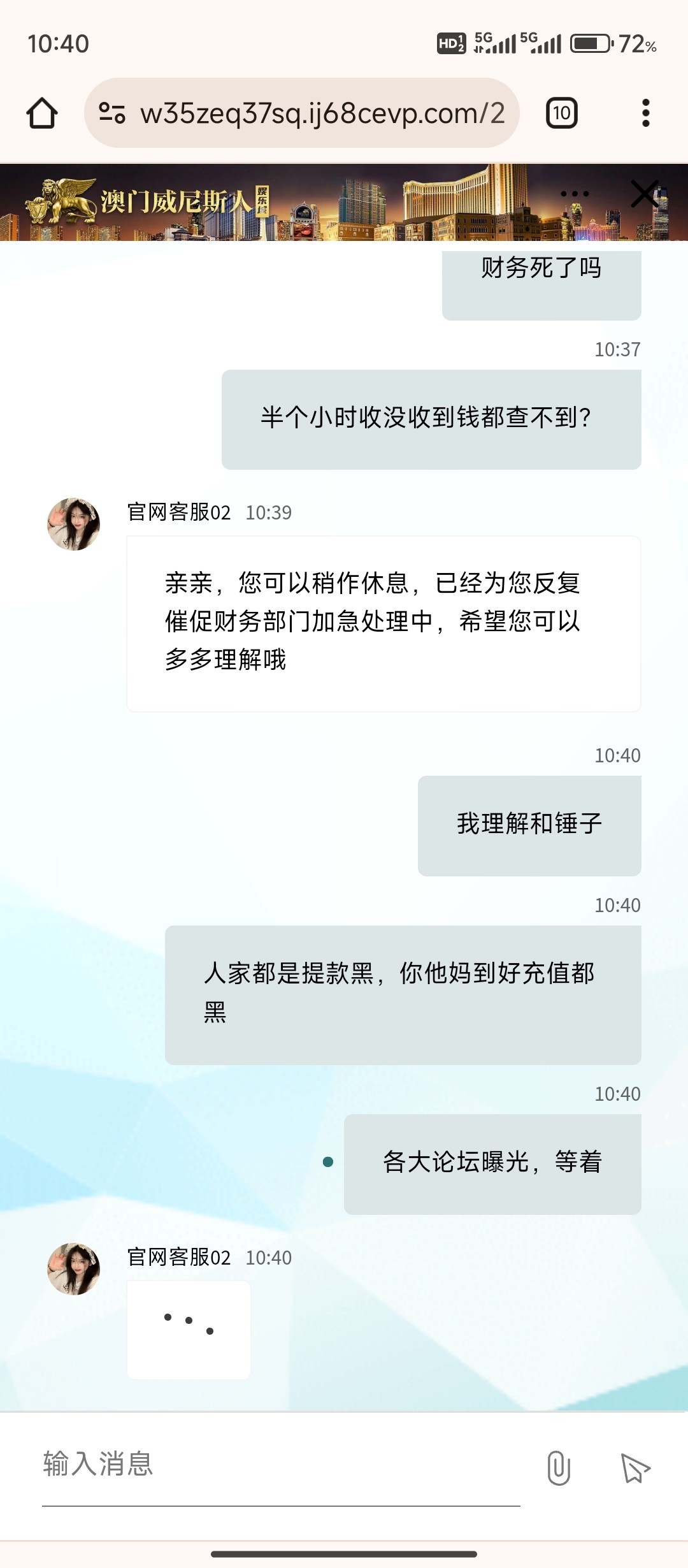View site info icon in address bar

tap(112, 113)
